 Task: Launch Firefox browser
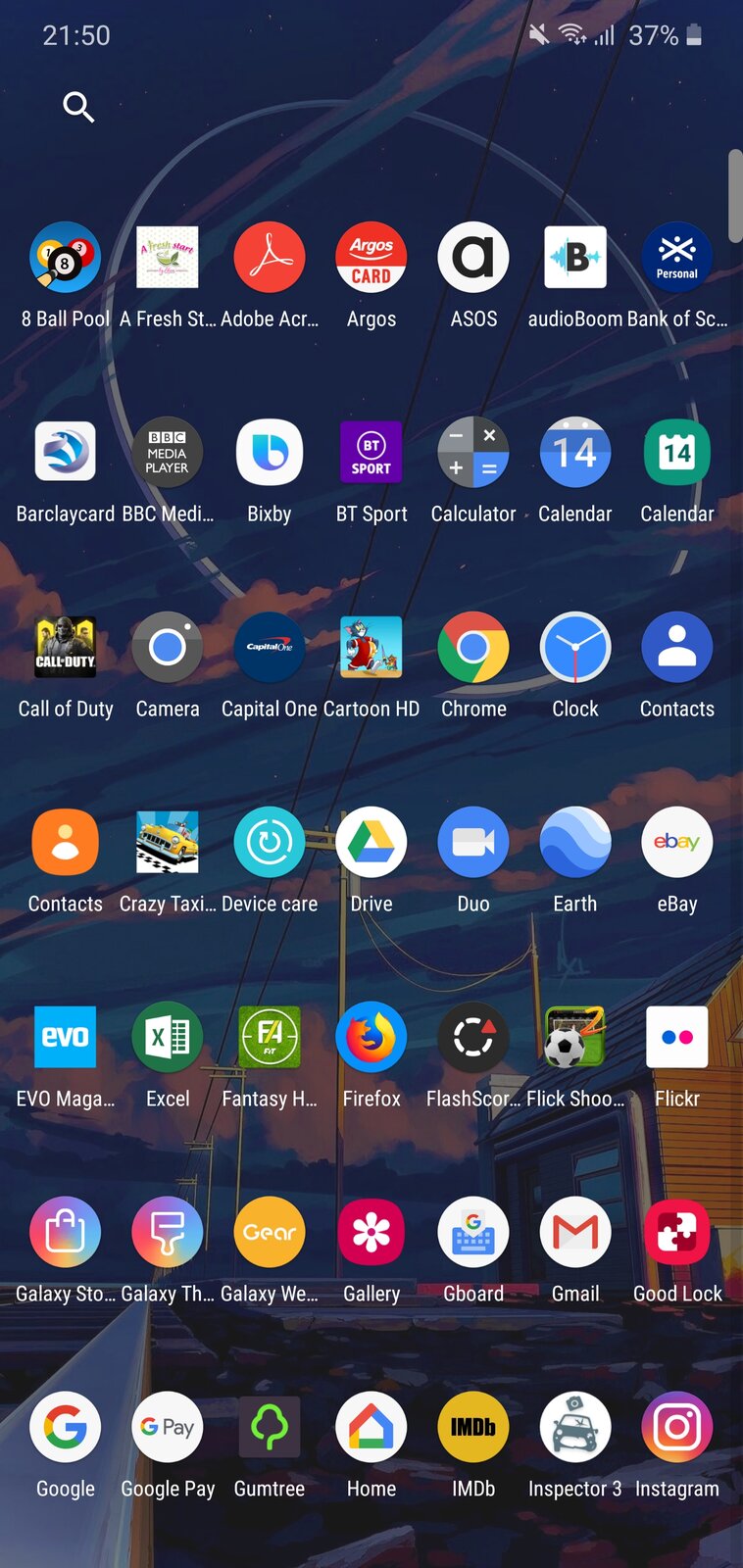[371, 1038]
